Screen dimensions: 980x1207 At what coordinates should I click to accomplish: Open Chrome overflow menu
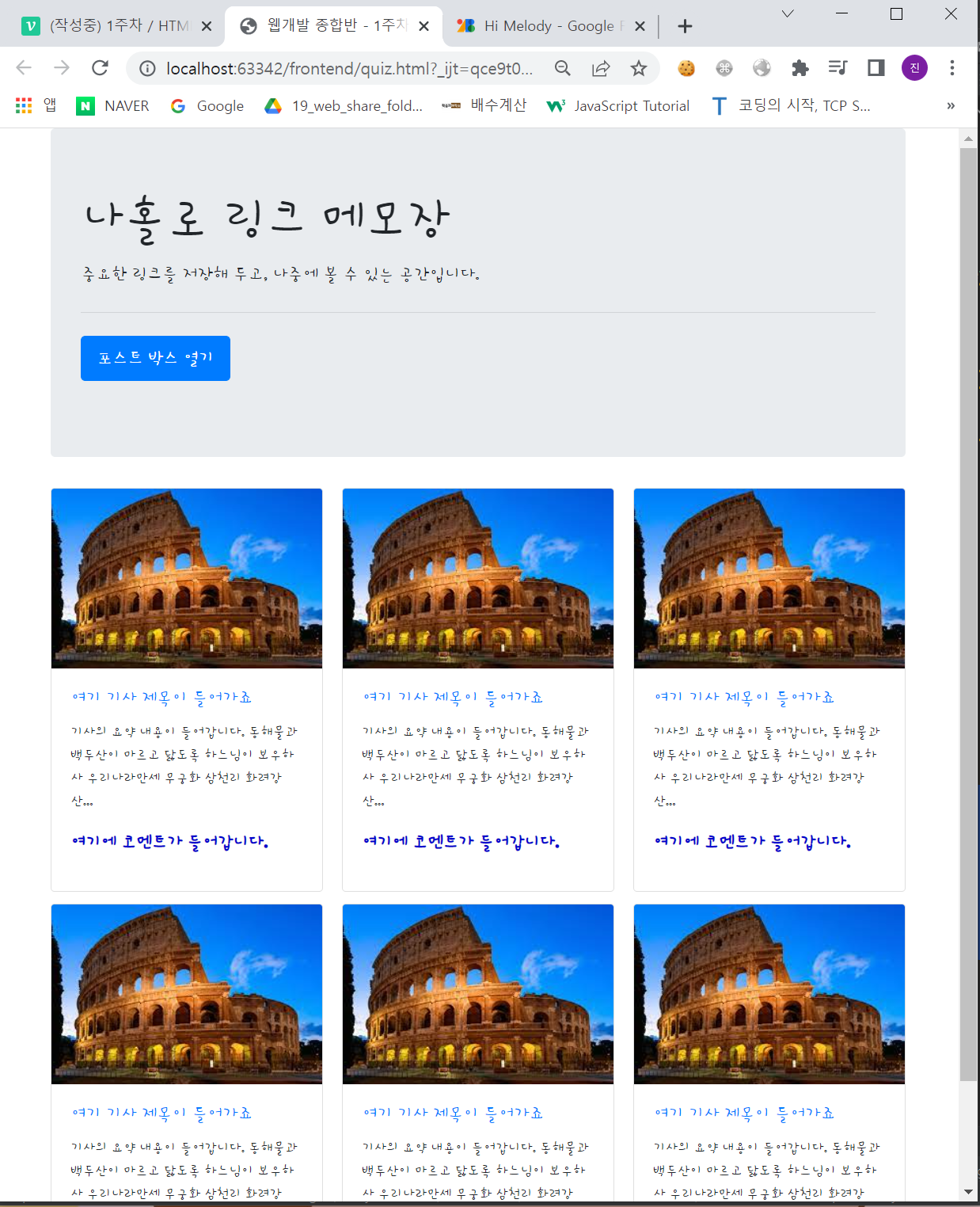pyautogui.click(x=952, y=68)
